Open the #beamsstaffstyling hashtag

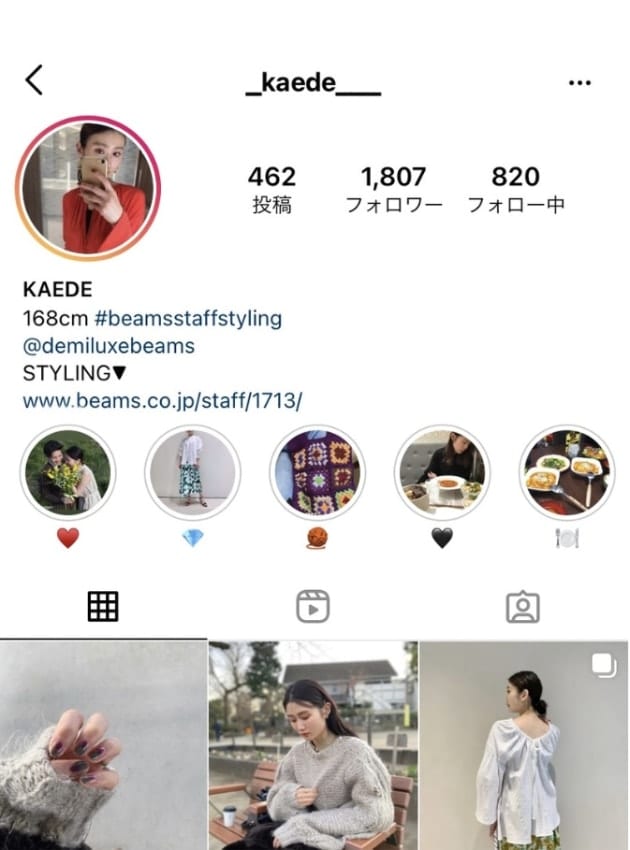(x=188, y=318)
